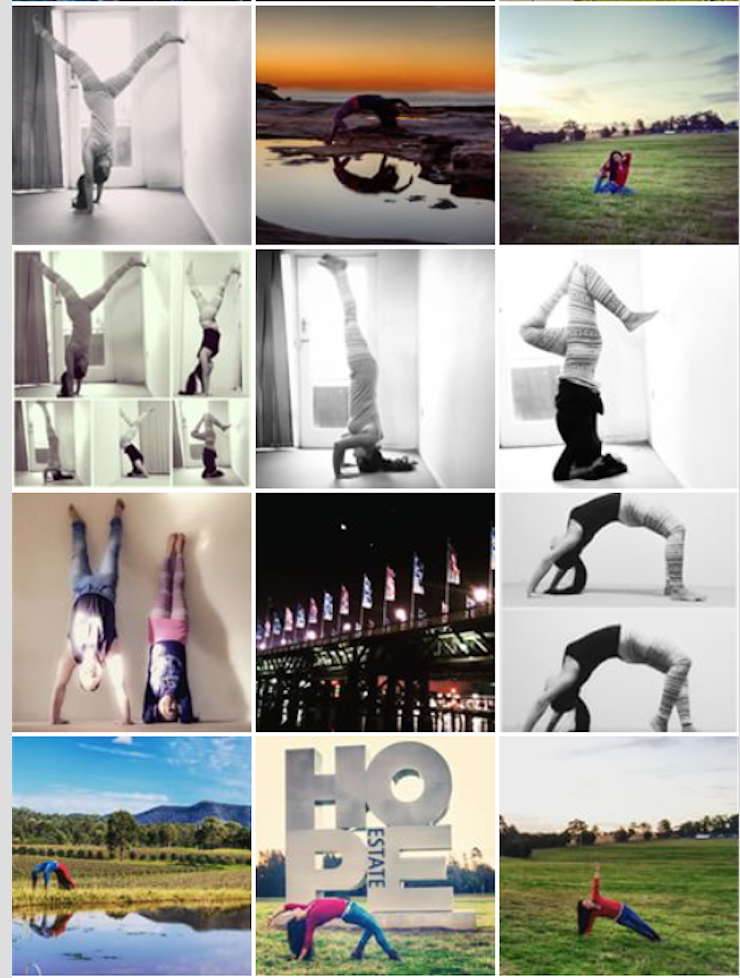The width and height of the screenshot is (740, 978).
Task: Open the photo of two people doing handstands
Action: pos(131,612)
